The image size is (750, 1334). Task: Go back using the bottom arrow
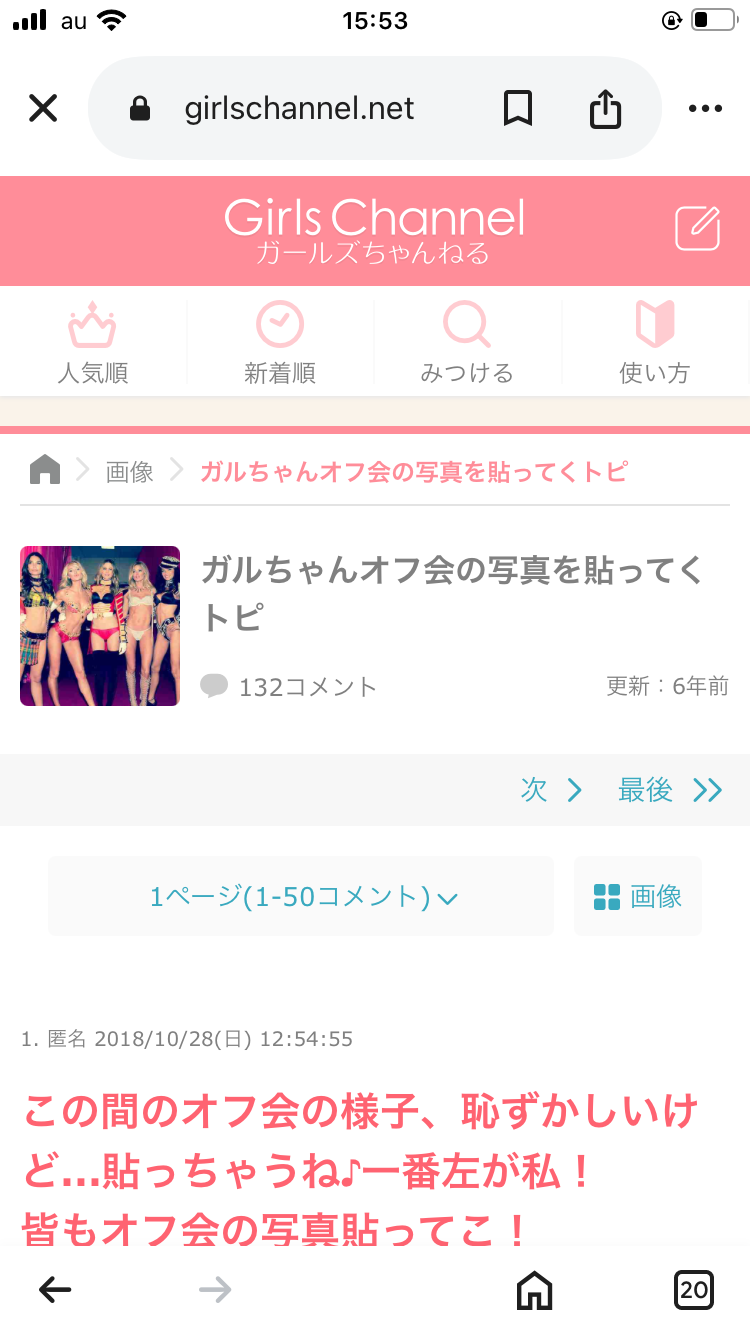pos(55,1289)
